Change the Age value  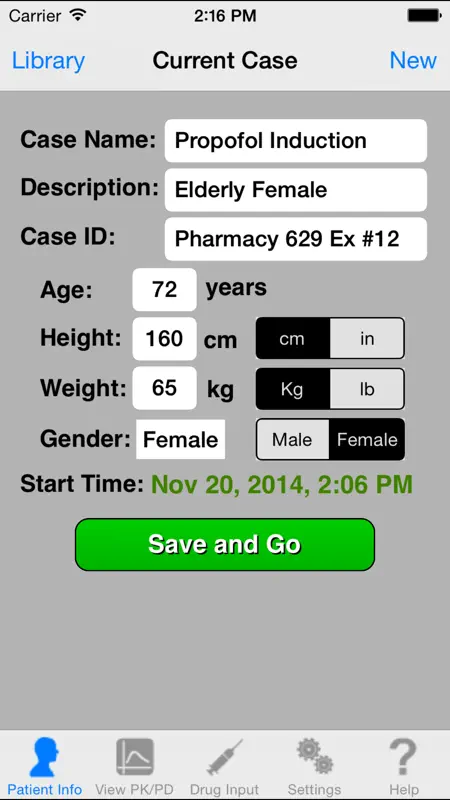pyautogui.click(x=164, y=289)
